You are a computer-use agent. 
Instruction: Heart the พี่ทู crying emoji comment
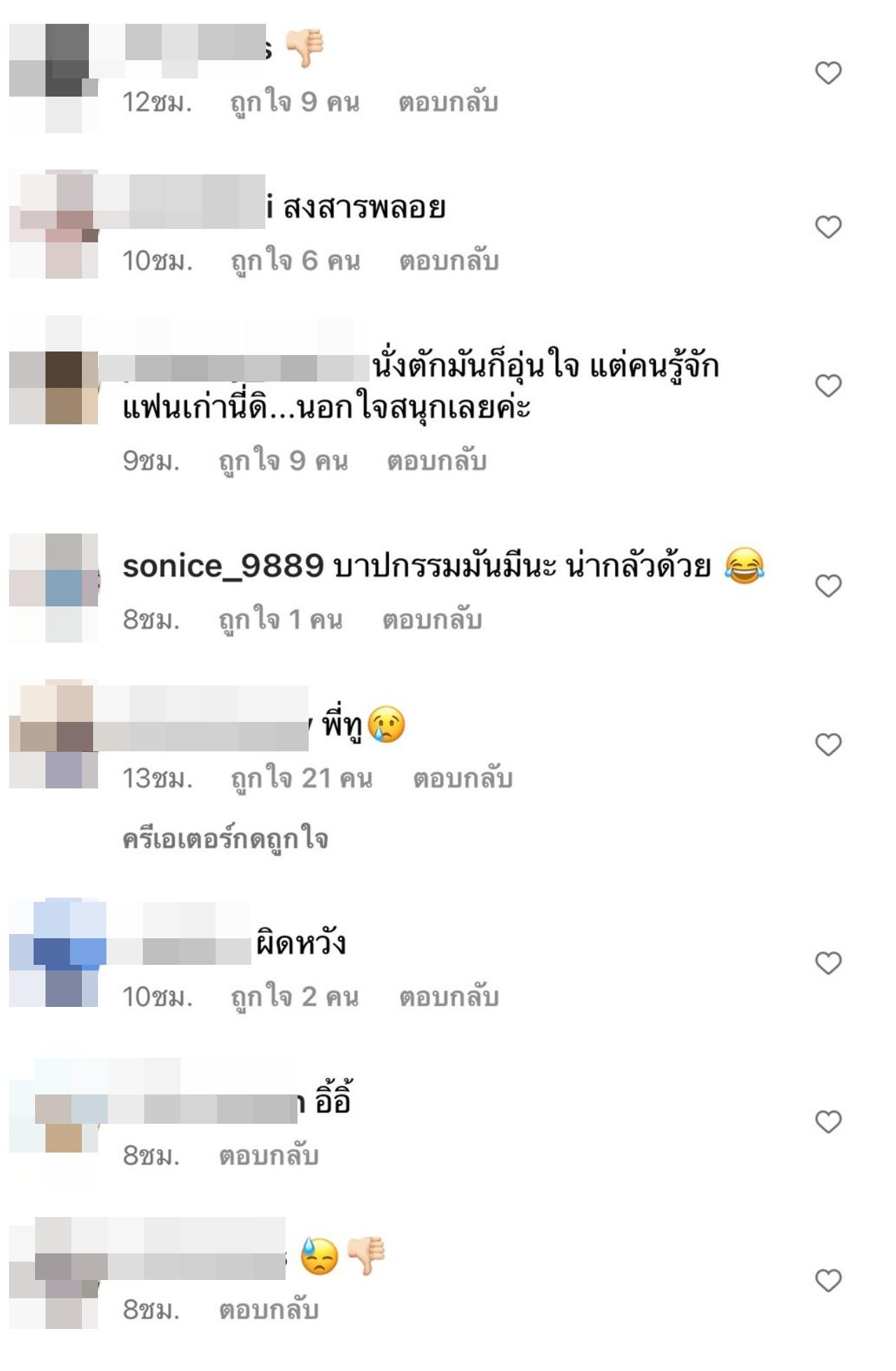[x=828, y=745]
